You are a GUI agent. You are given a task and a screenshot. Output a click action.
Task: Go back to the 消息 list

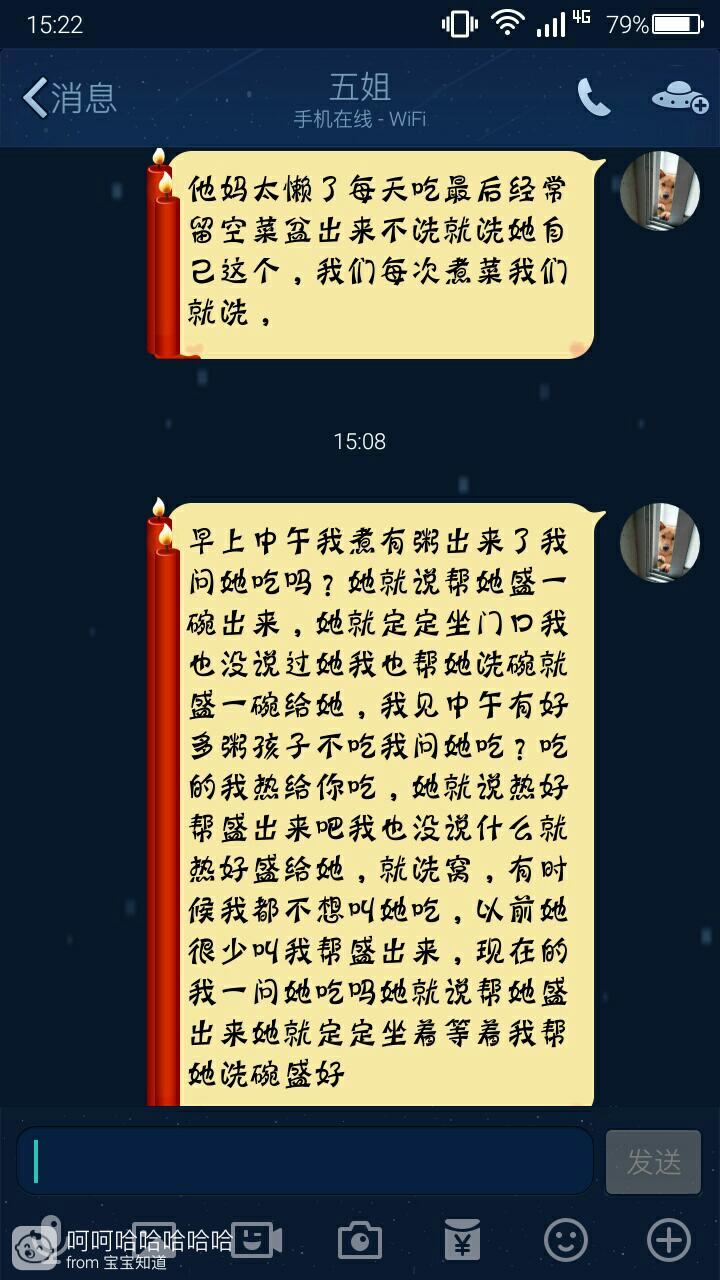click(x=68, y=97)
